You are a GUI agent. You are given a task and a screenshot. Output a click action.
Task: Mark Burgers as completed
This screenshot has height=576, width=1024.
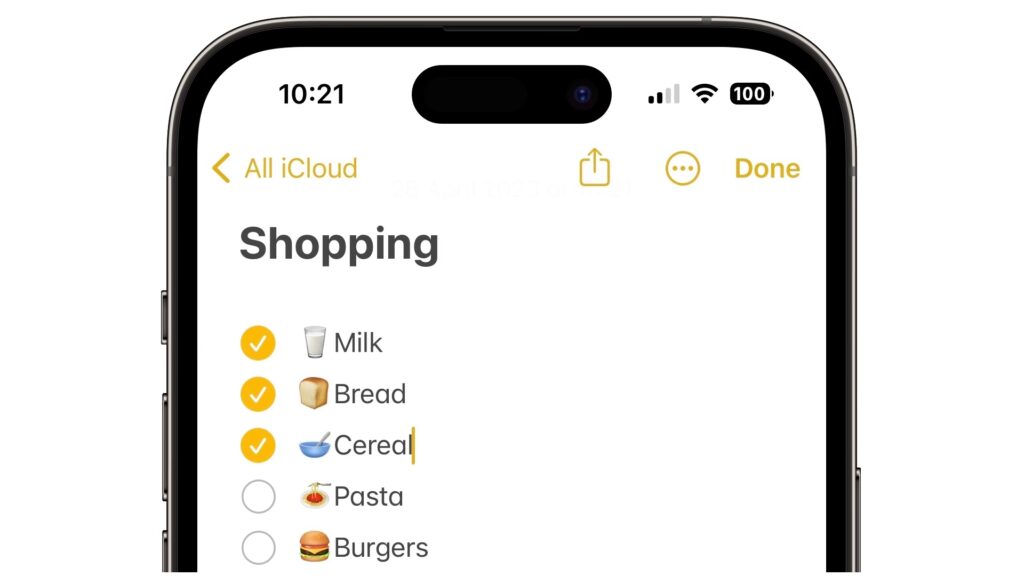click(x=258, y=548)
